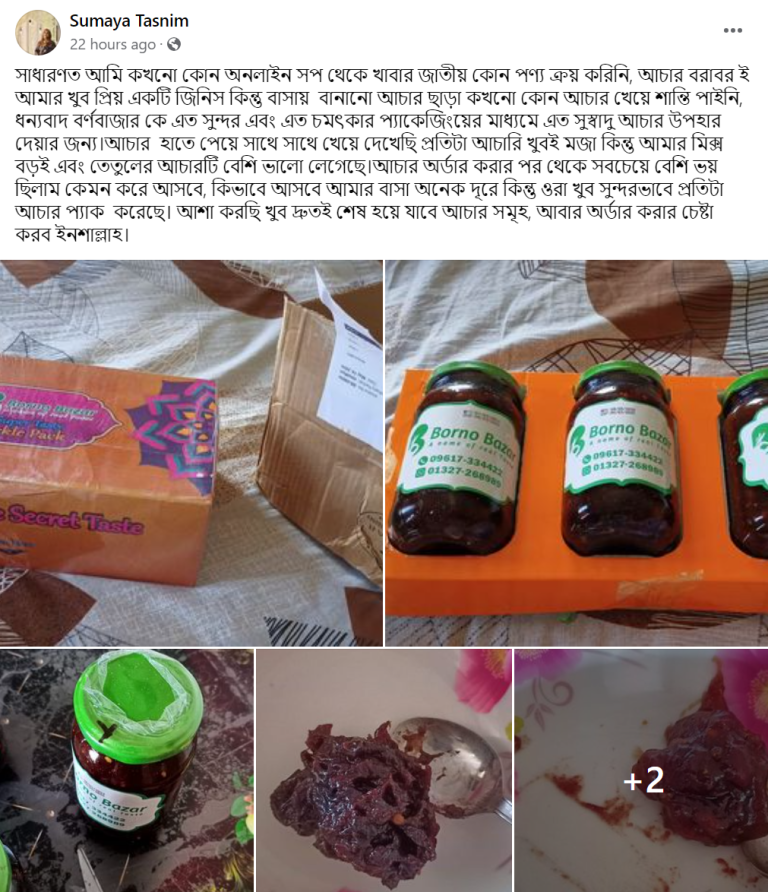This screenshot has height=892, width=768.
Task: Open the photo of the green-lid jar
Action: click(x=126, y=770)
